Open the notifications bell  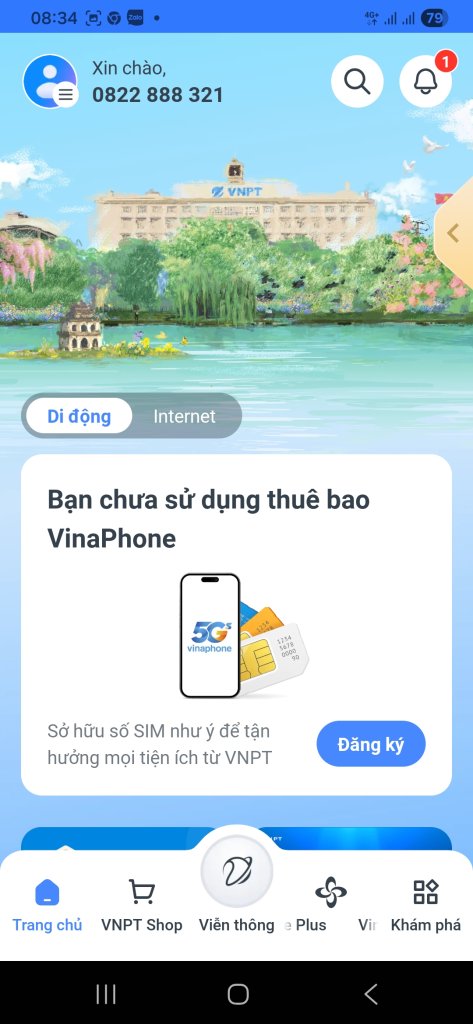click(425, 82)
